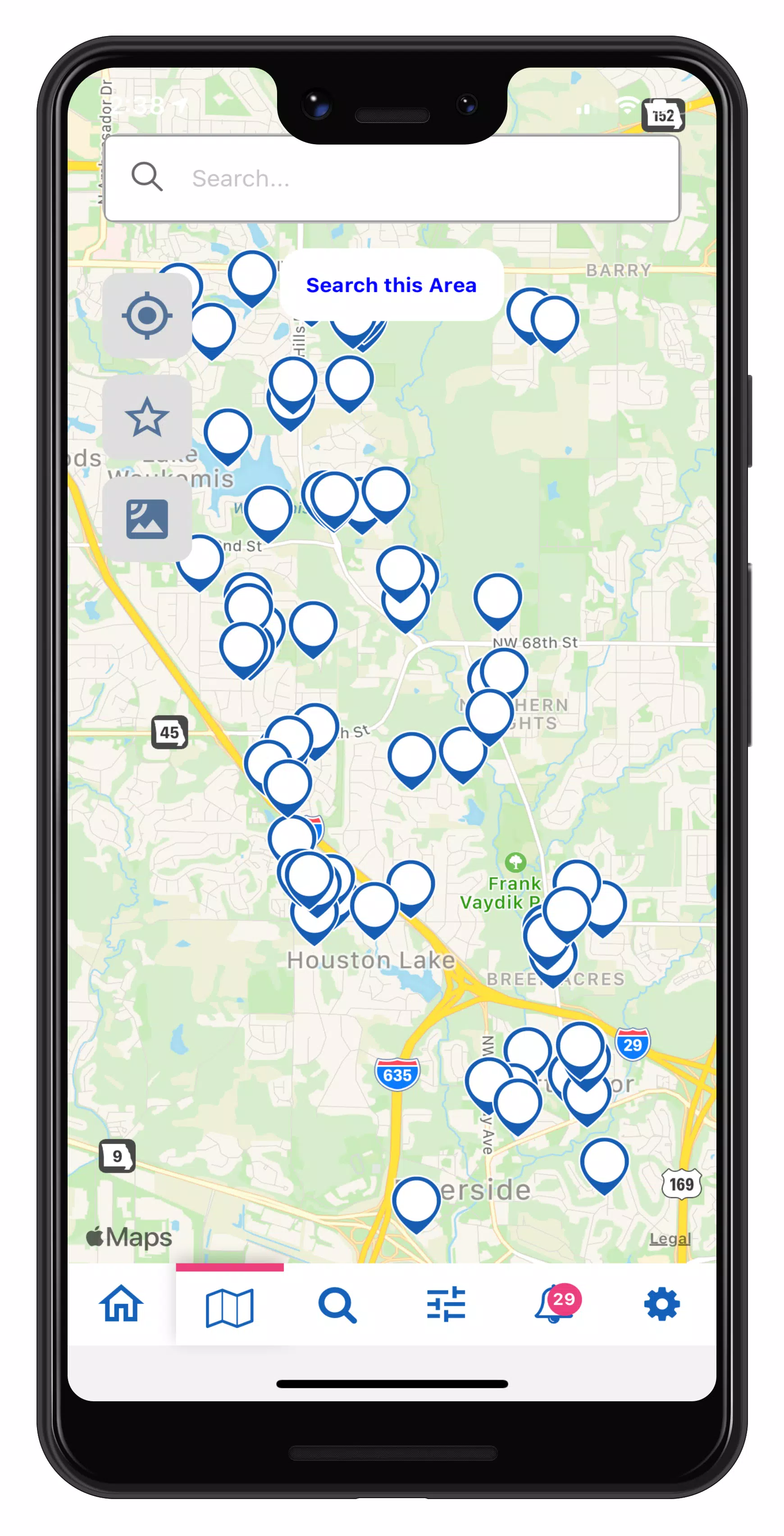Open the settings gear tab
Screen dimensions: 784x1536
[x=662, y=1304]
